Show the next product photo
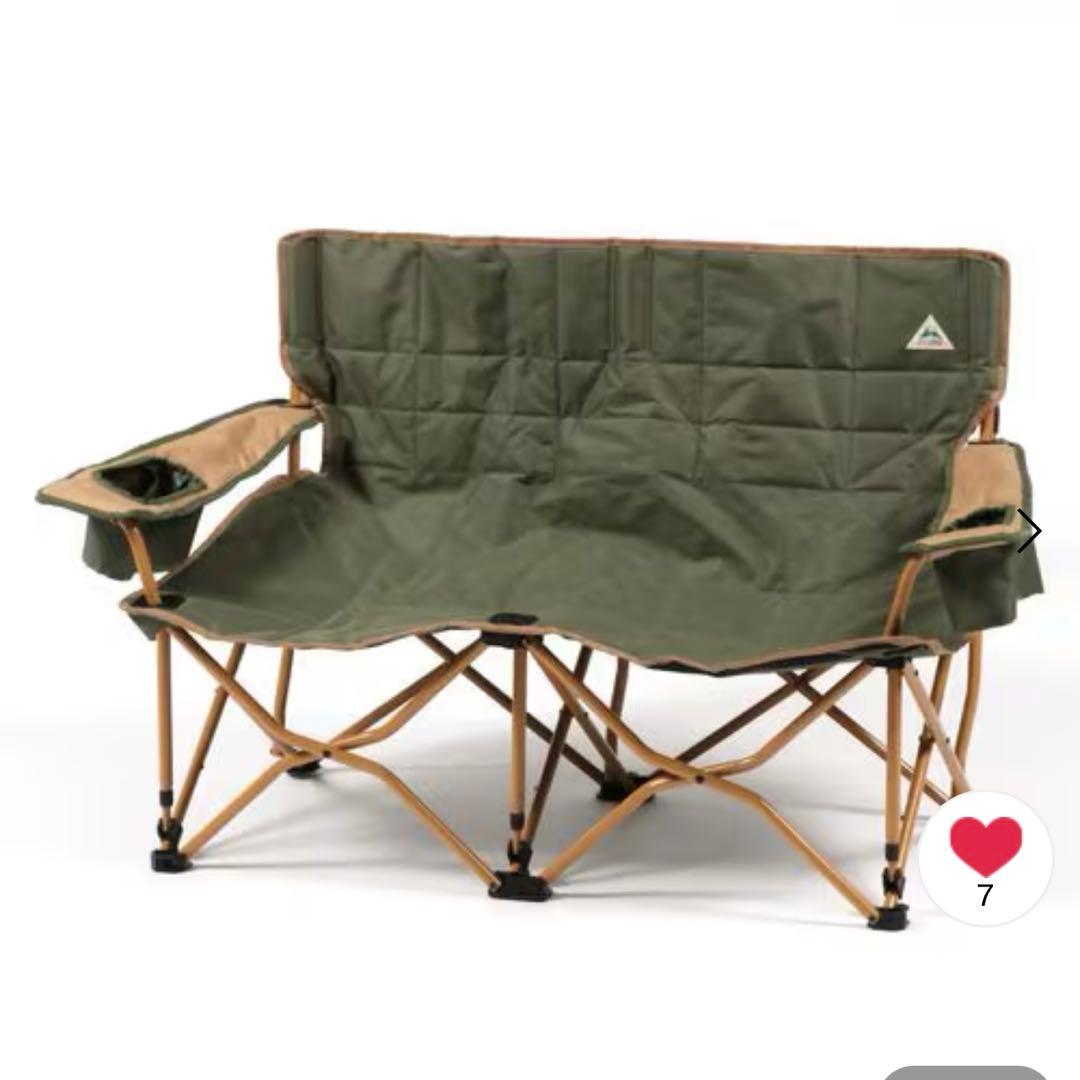Image resolution: width=1080 pixels, height=1080 pixels. [1029, 531]
